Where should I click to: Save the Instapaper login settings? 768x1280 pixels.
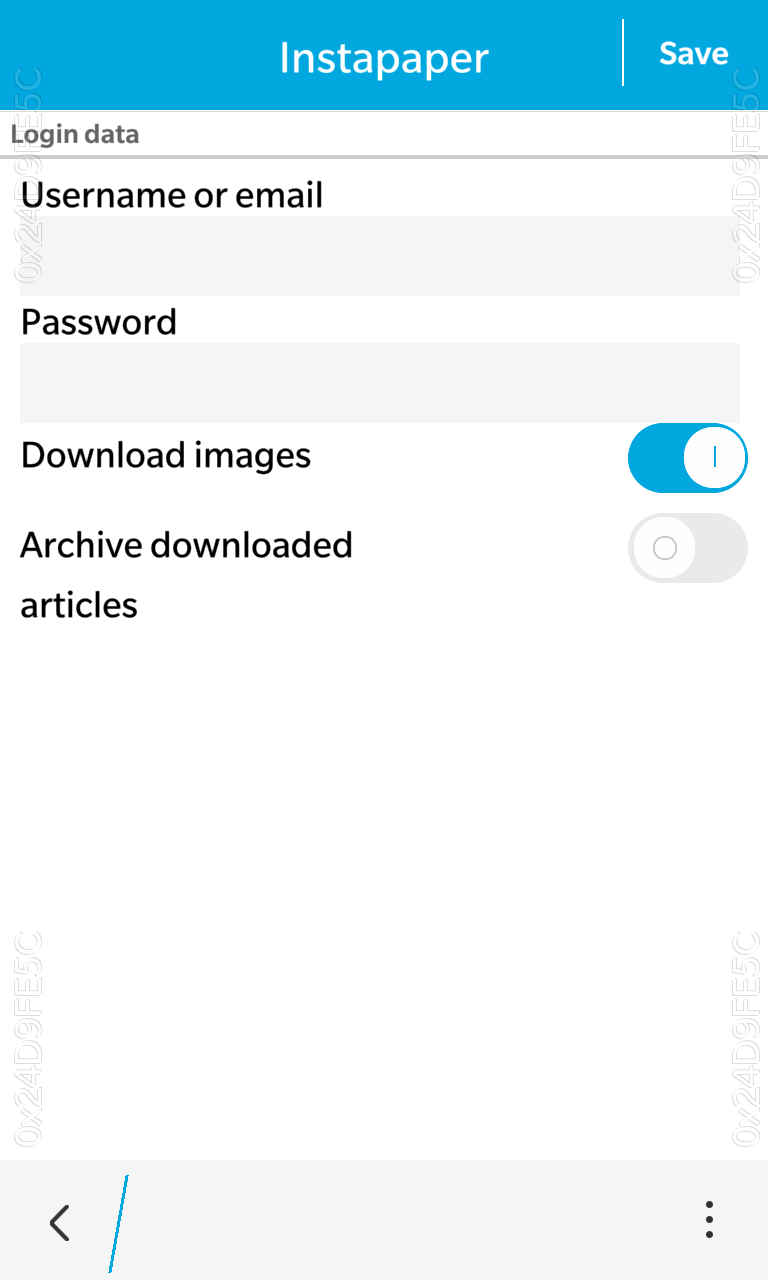pos(694,53)
